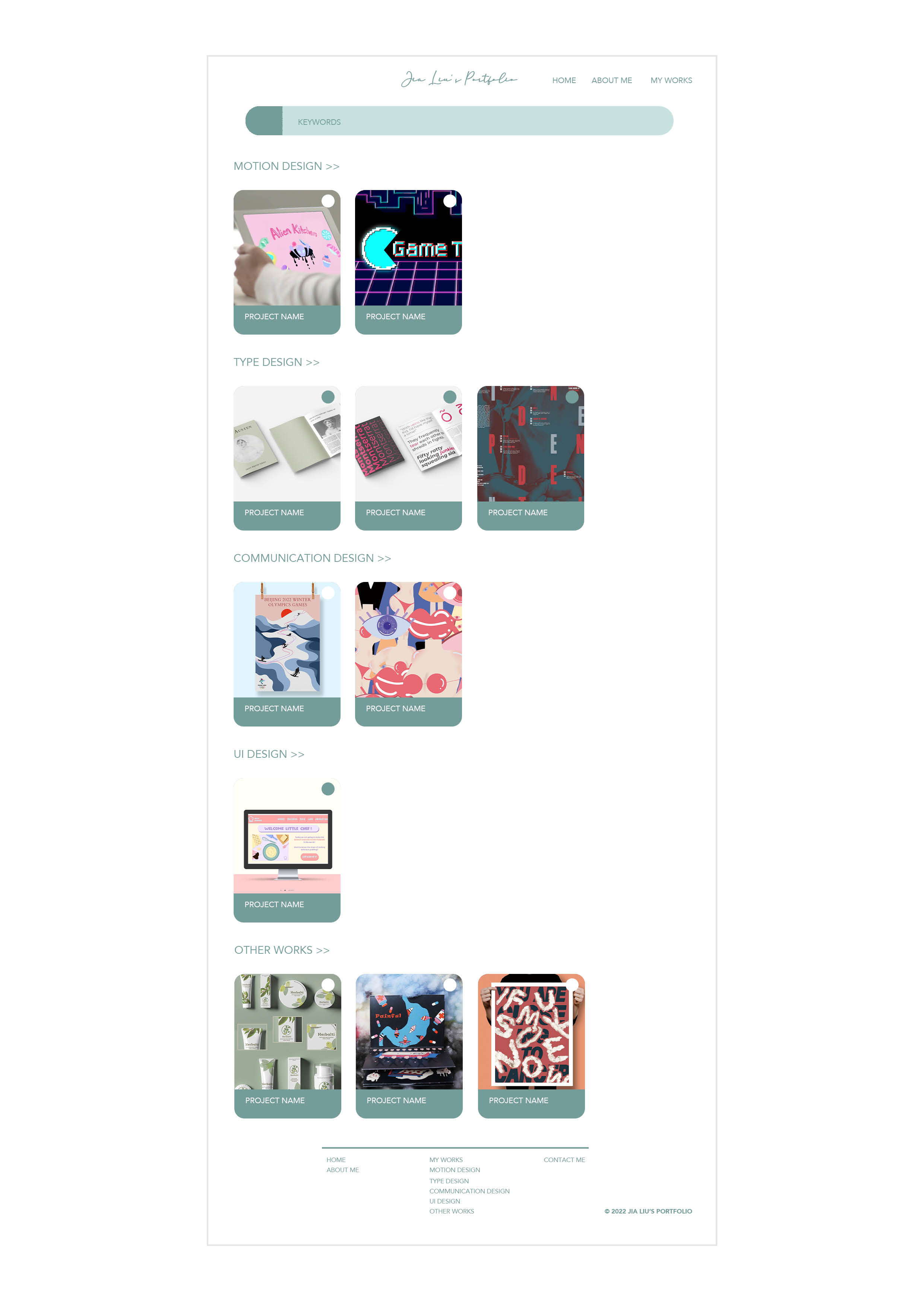The height and width of the screenshot is (1307, 924).
Task: Open the Herbalti packaging project card
Action: click(x=288, y=1045)
